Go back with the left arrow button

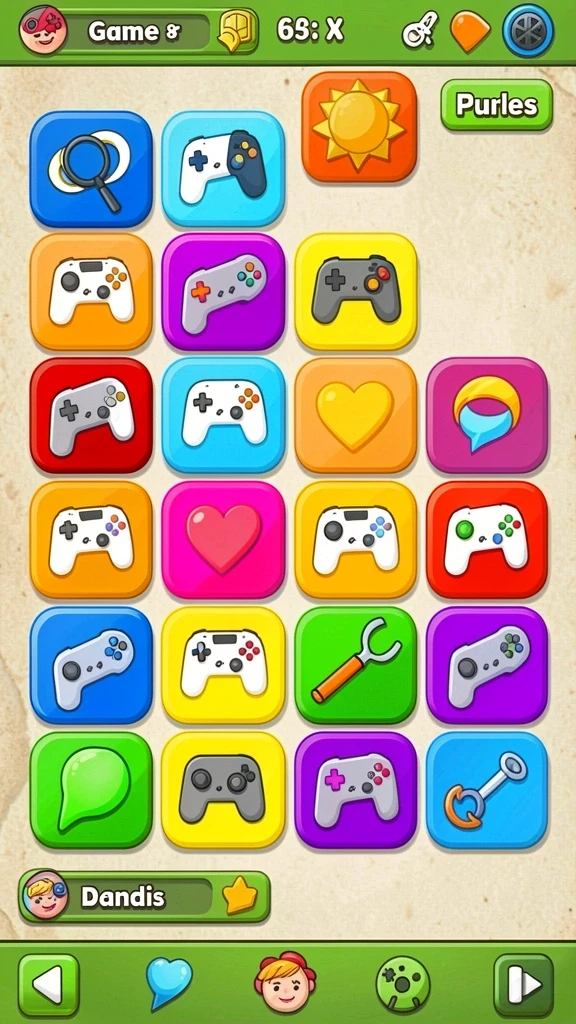pyautogui.click(x=48, y=985)
